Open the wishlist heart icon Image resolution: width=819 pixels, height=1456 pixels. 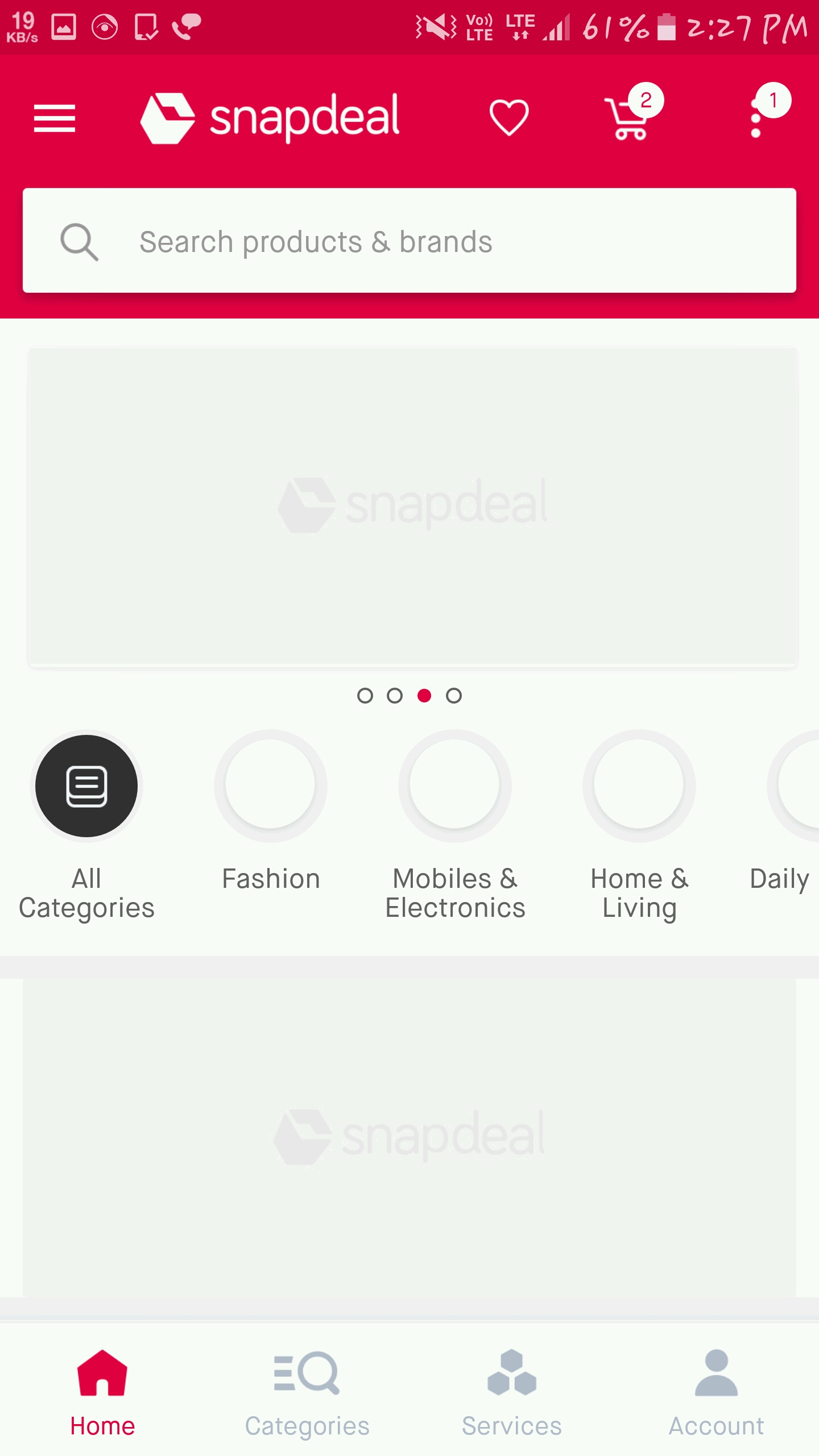pyautogui.click(x=509, y=118)
